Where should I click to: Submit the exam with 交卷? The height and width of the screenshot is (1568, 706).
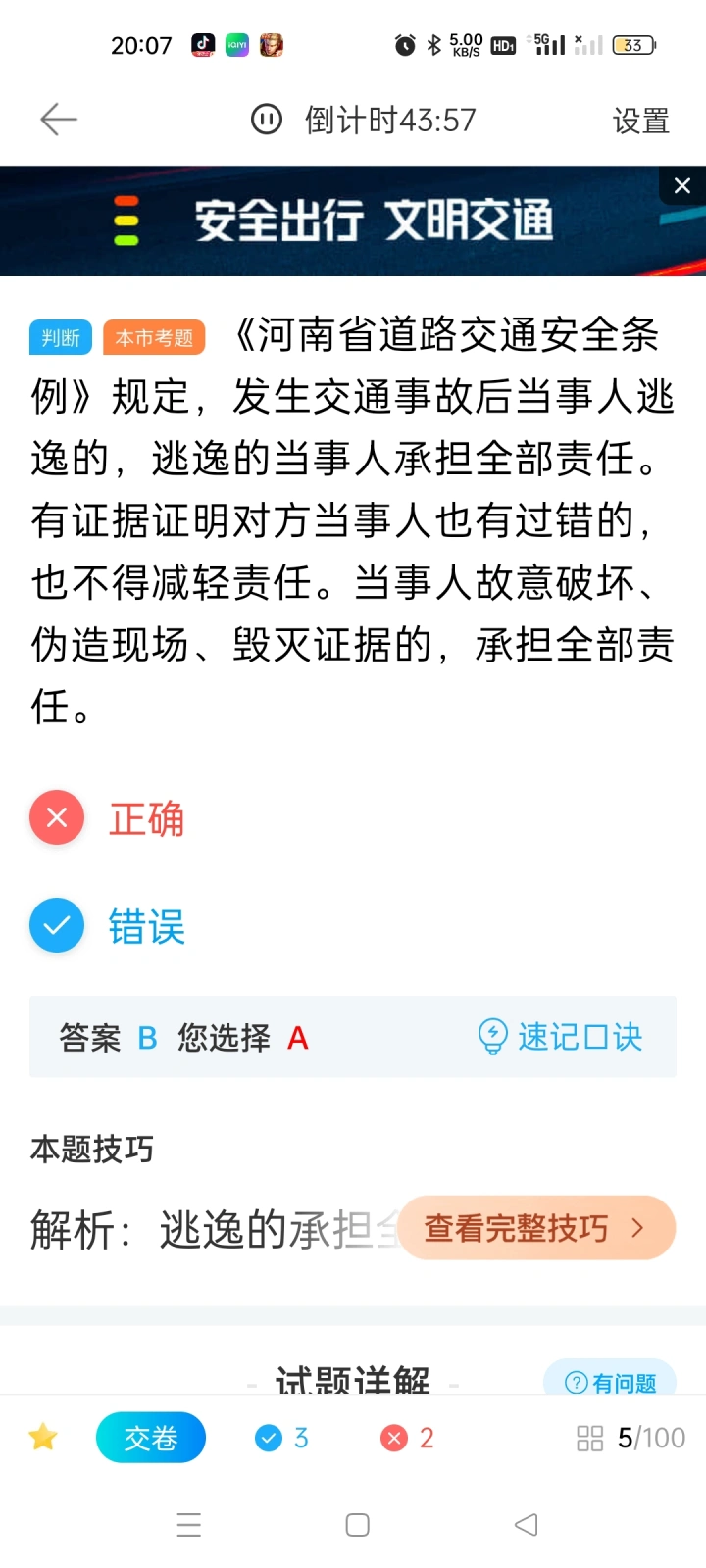click(150, 1438)
